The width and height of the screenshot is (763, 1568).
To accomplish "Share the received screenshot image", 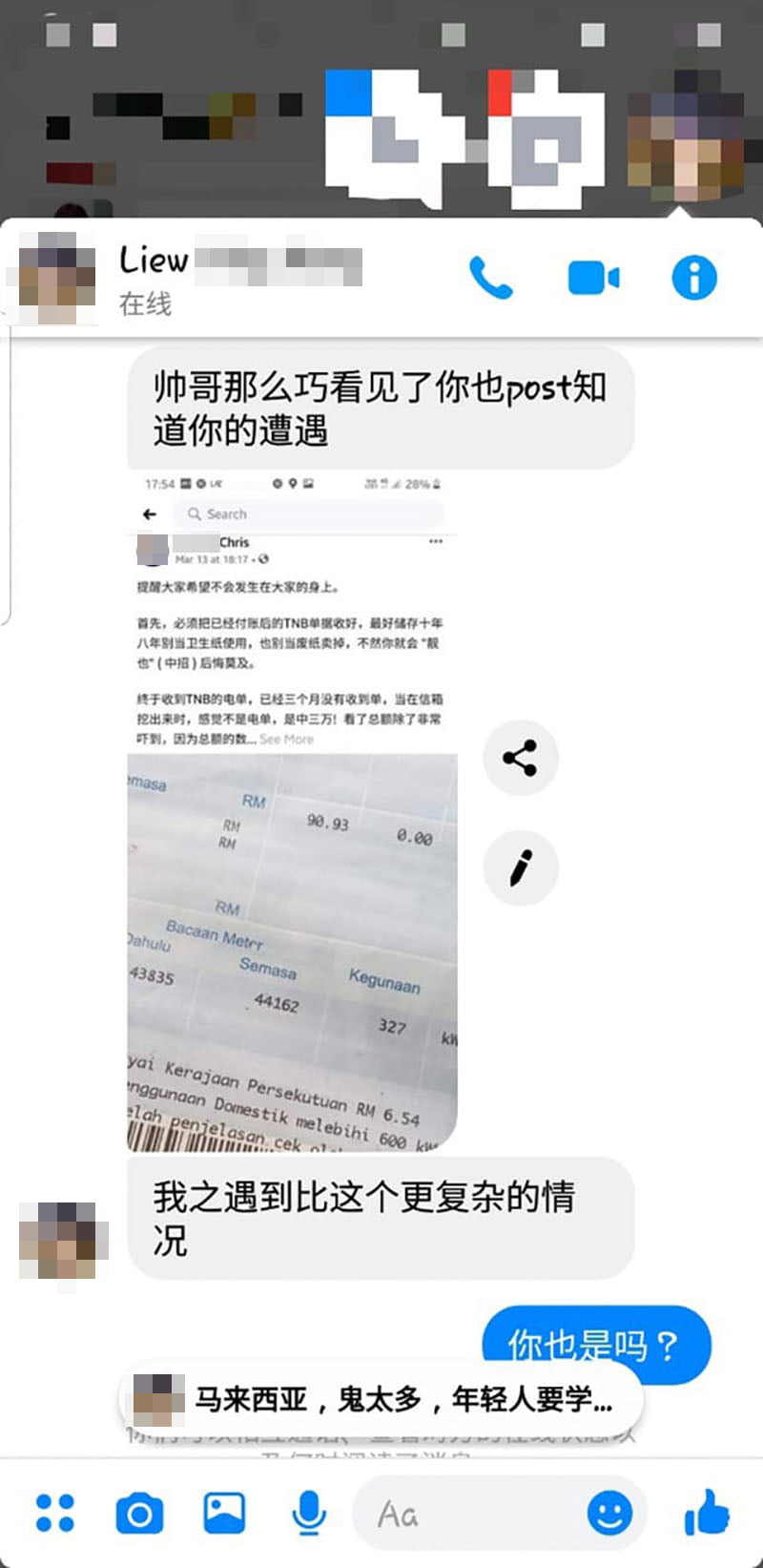I will 520,758.
